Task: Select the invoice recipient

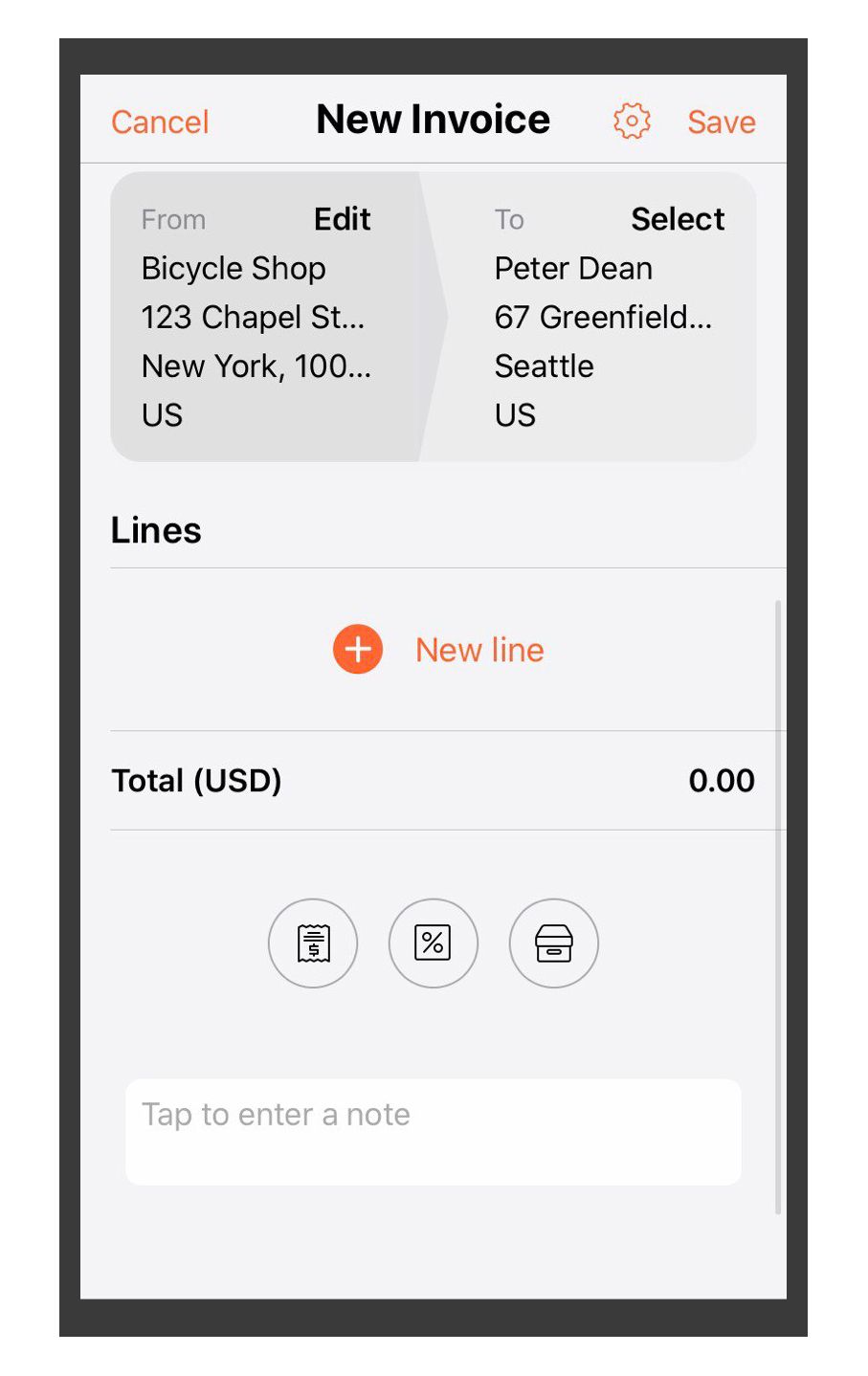Action: coord(678,219)
